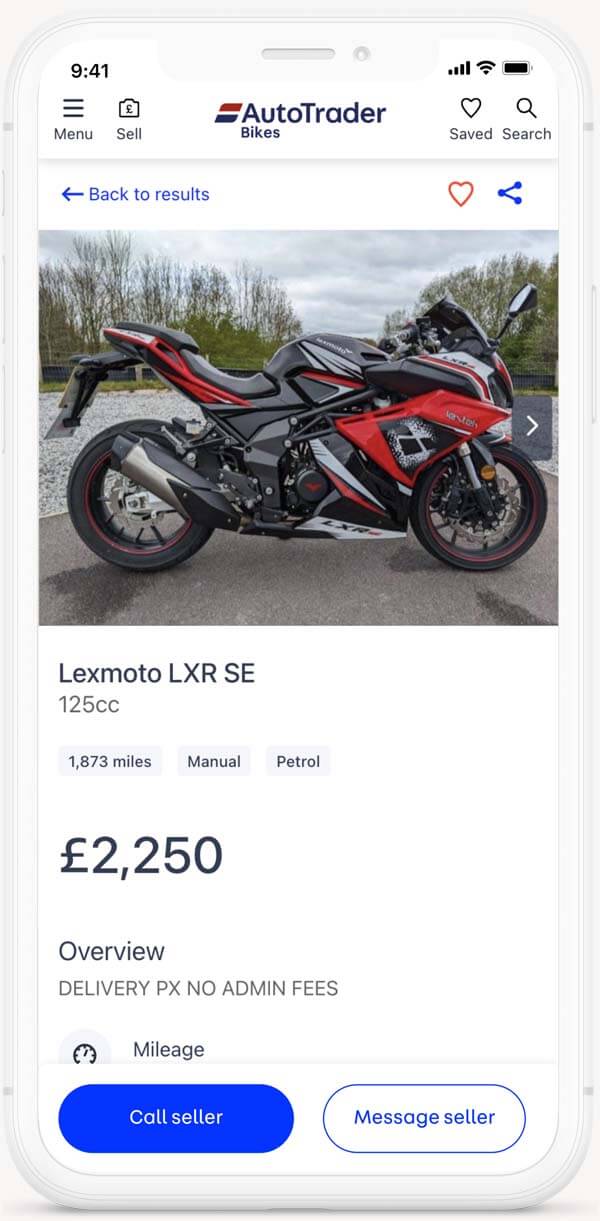Open Search in the top bar
This screenshot has width=600, height=1221.
tap(526, 119)
